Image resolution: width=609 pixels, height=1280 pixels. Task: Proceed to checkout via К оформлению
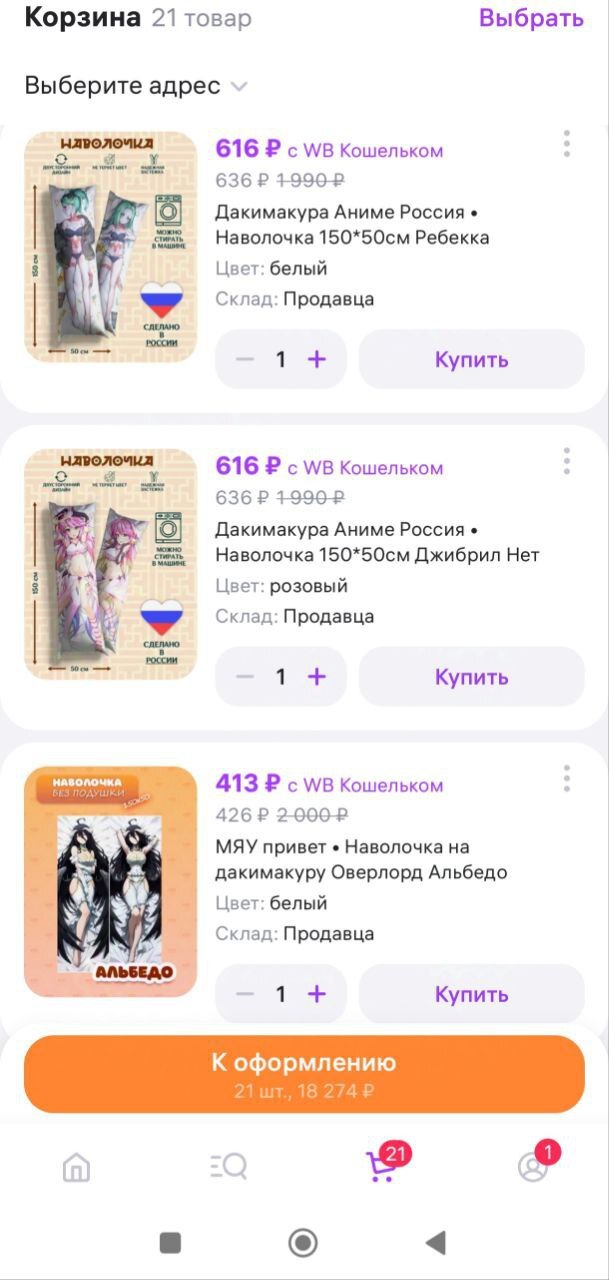(304, 1074)
